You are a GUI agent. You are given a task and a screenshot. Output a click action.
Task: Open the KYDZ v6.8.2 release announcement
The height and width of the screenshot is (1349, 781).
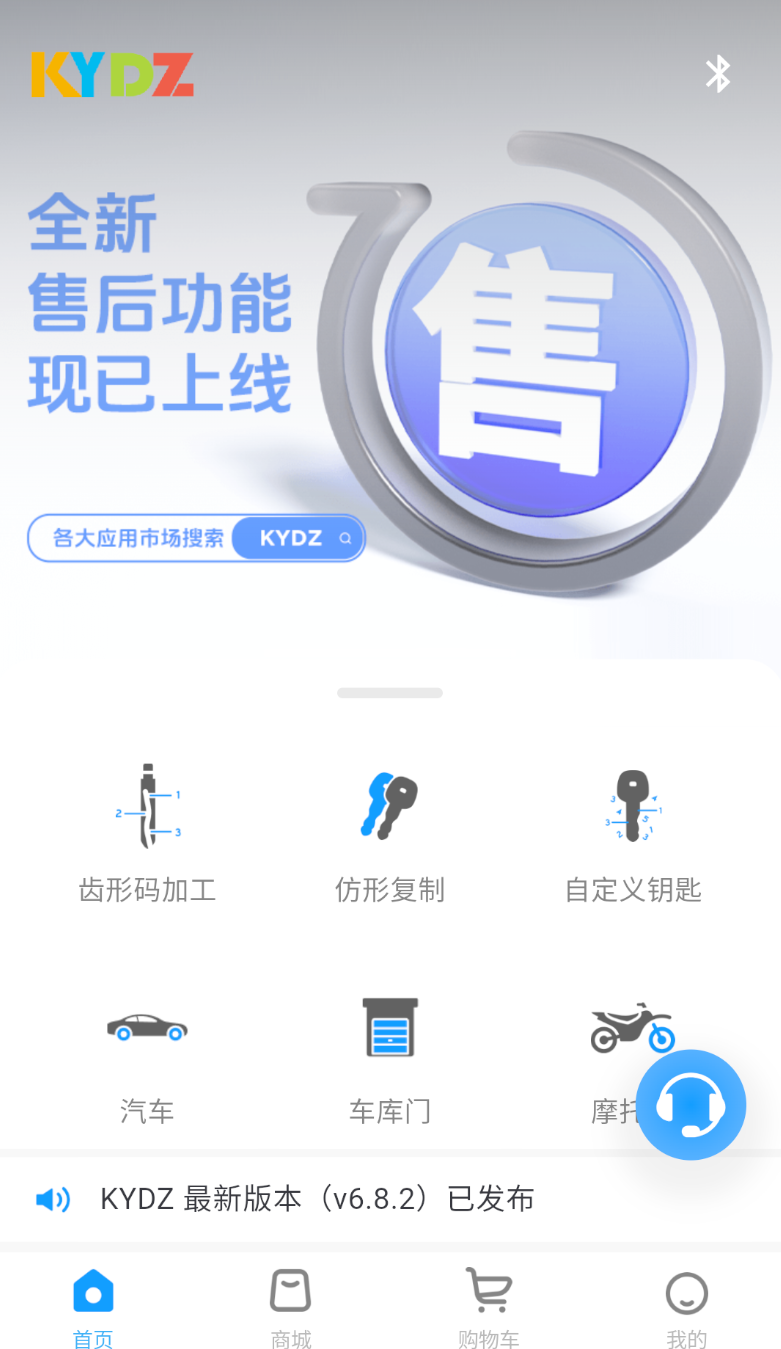tap(390, 1198)
